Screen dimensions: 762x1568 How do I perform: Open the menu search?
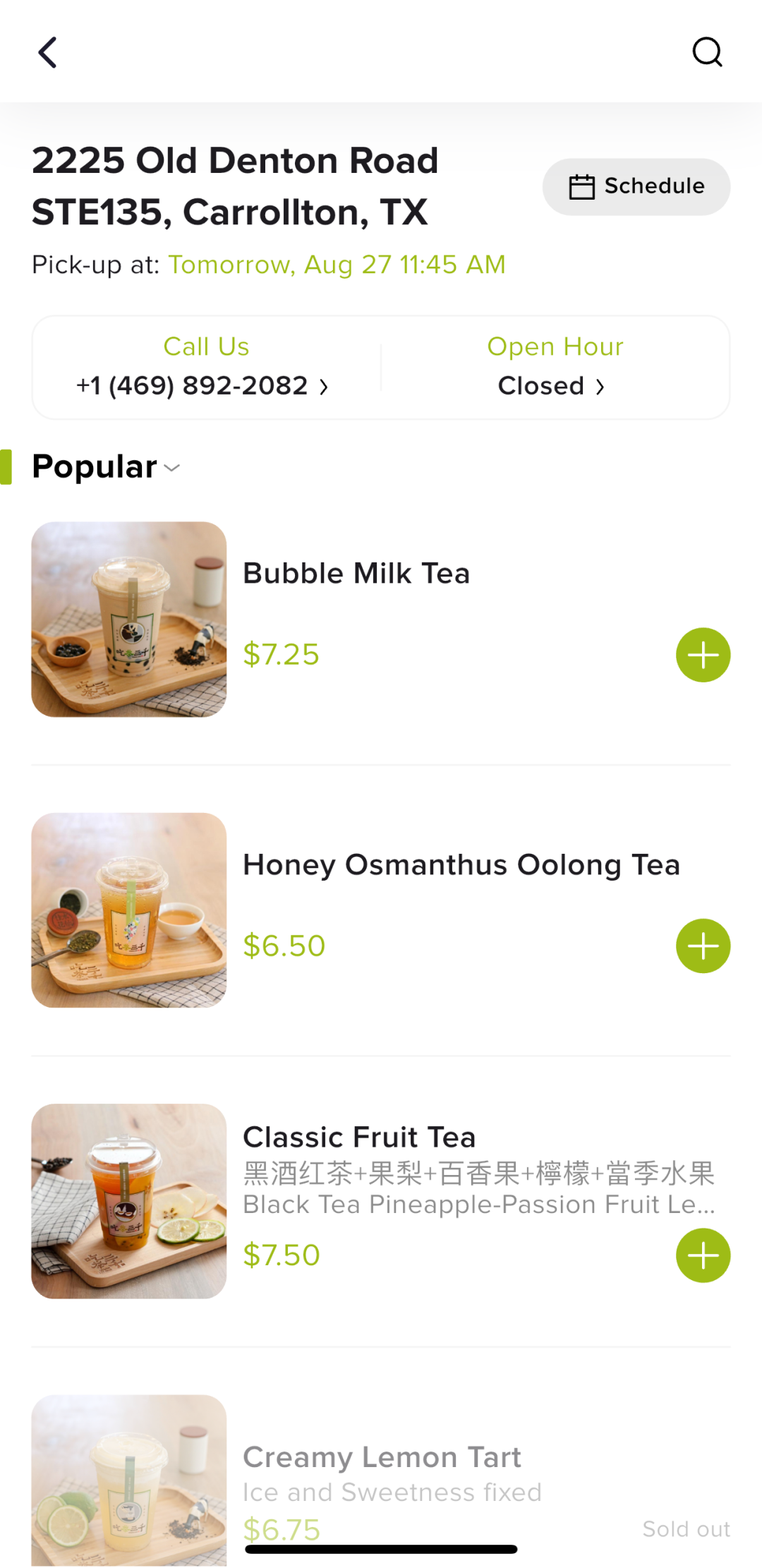coord(707,52)
